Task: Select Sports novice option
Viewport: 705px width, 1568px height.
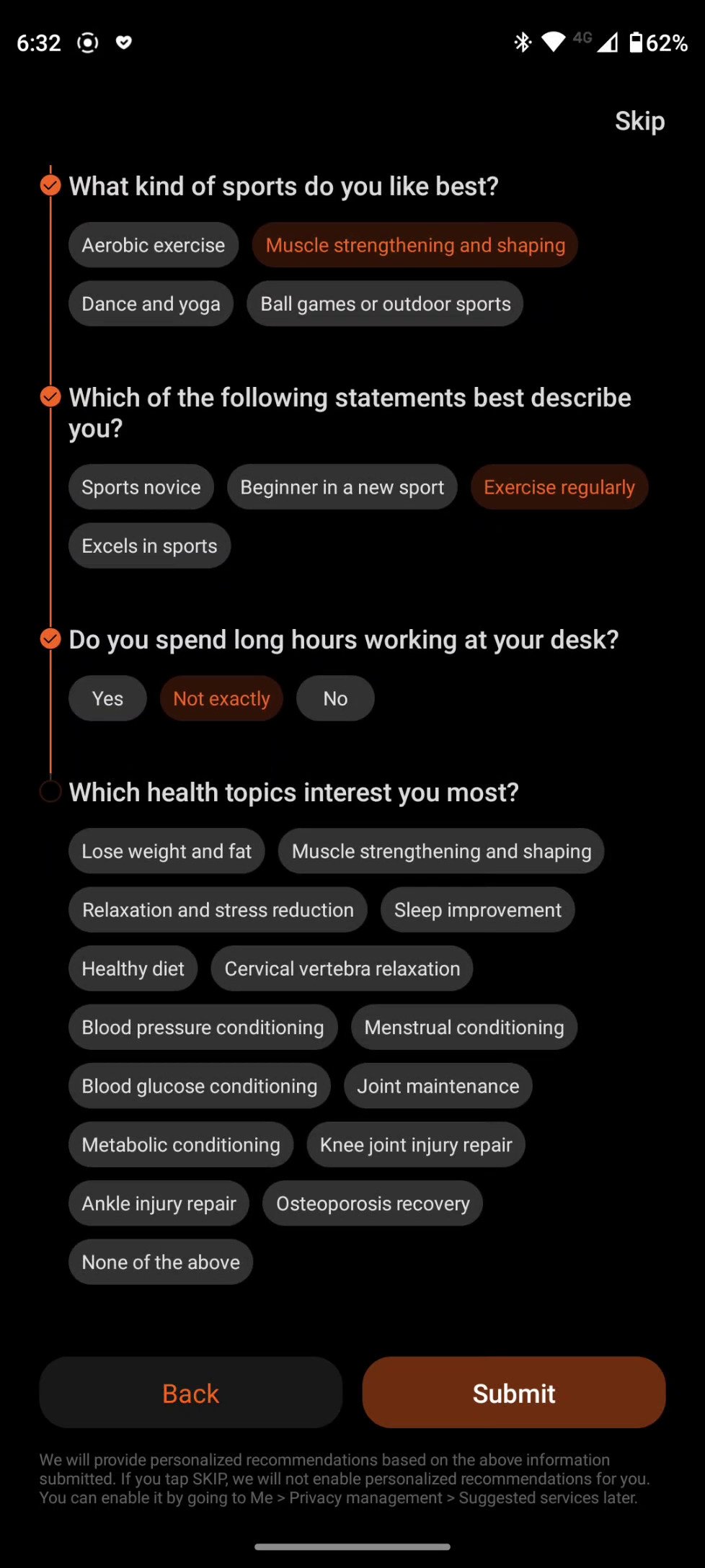Action: (141, 487)
